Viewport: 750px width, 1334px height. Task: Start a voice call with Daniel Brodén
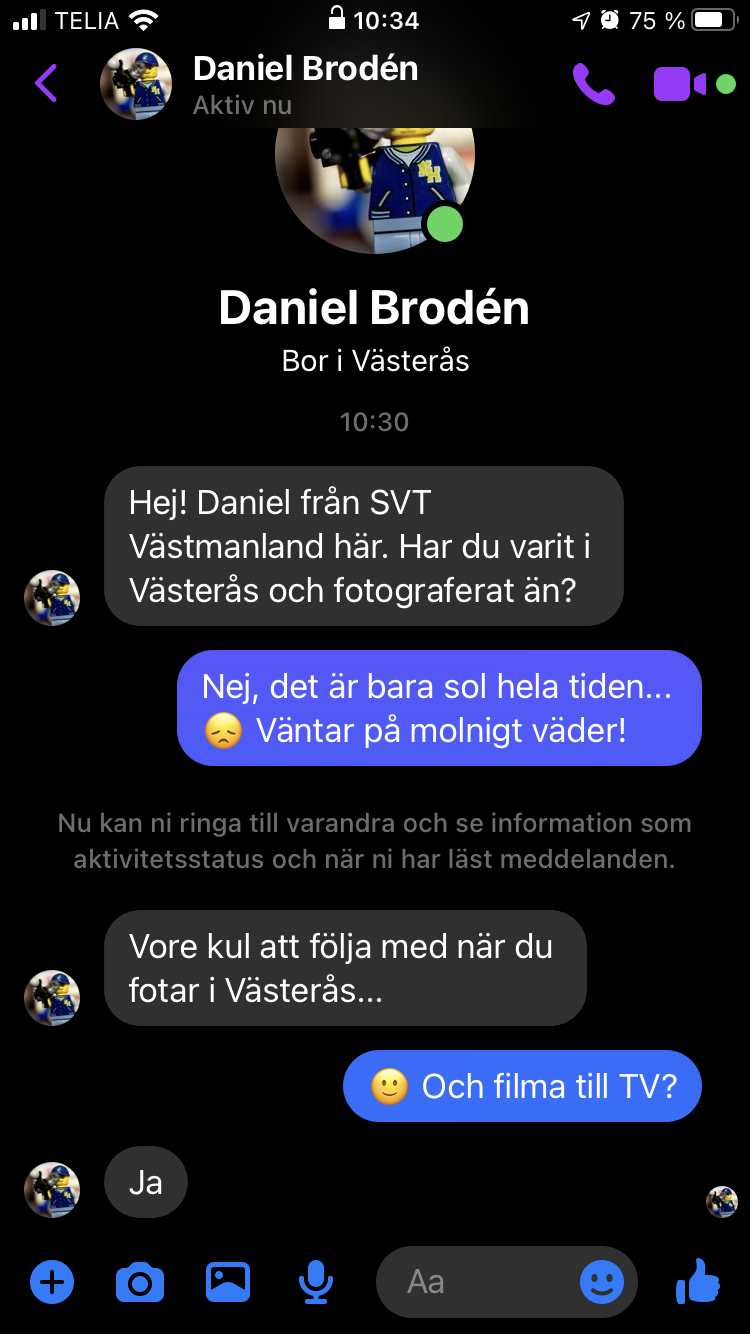[594, 84]
